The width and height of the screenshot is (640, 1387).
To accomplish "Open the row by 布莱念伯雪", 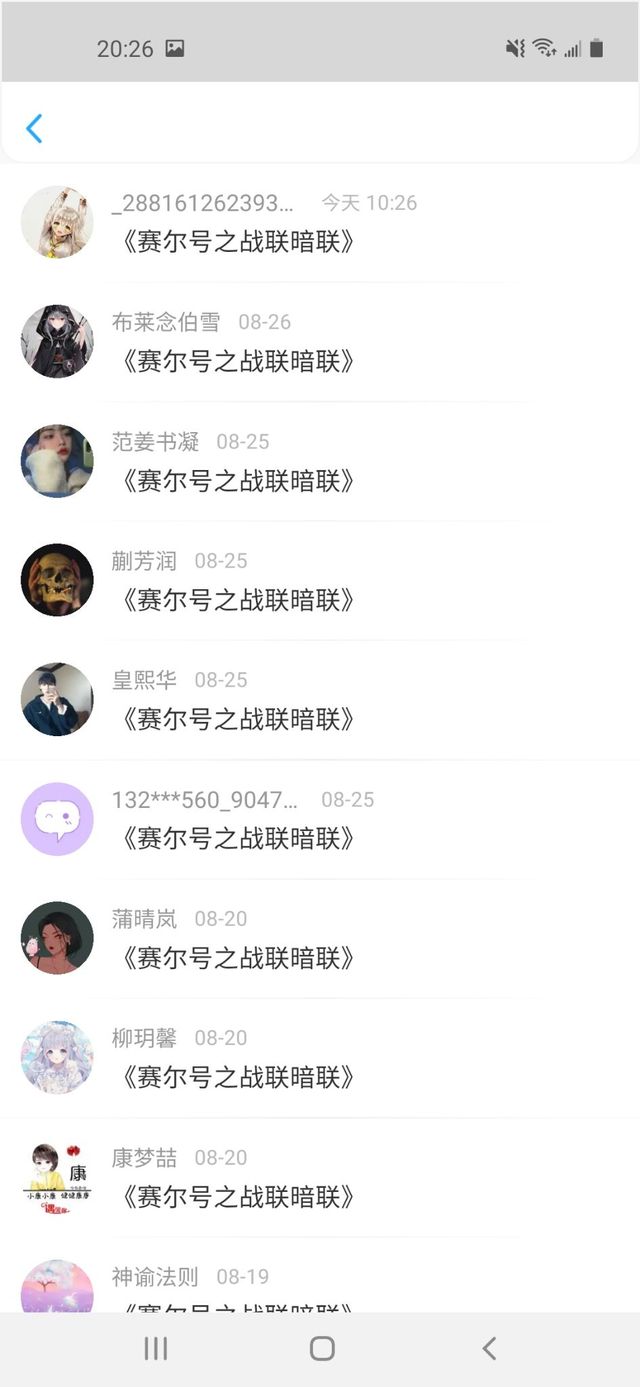I will pos(320,342).
